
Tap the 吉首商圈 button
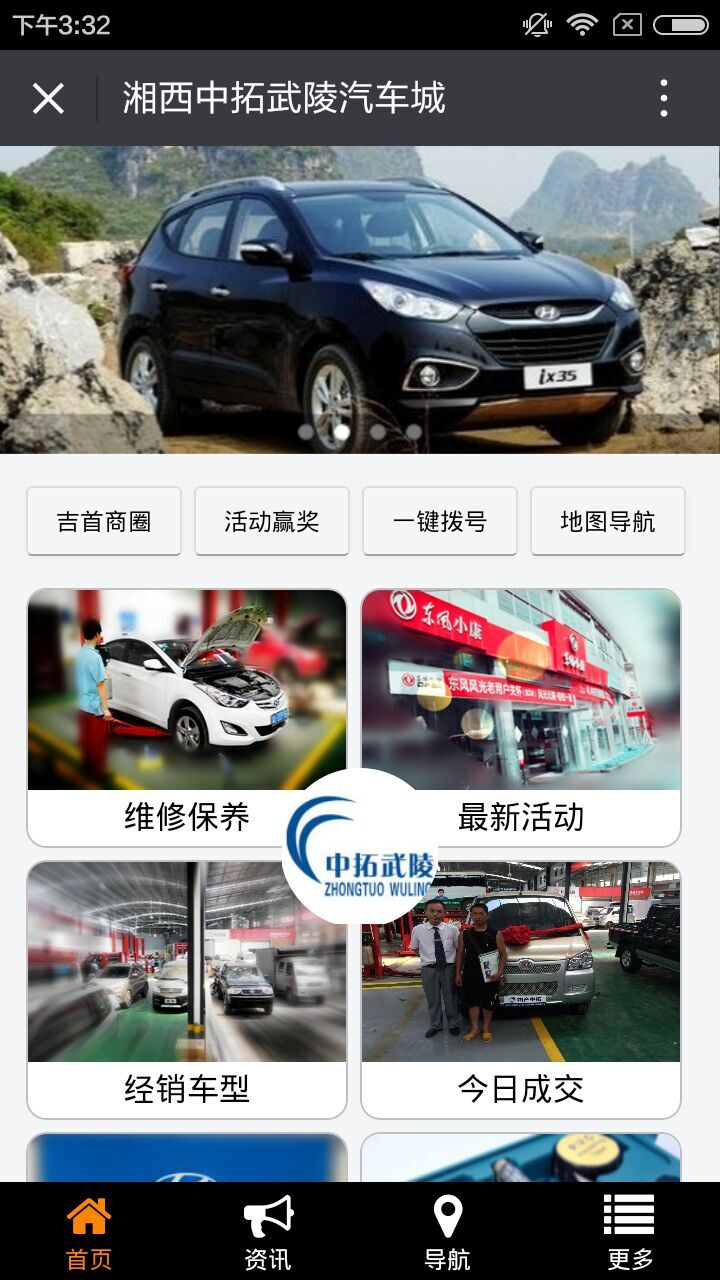click(x=104, y=521)
